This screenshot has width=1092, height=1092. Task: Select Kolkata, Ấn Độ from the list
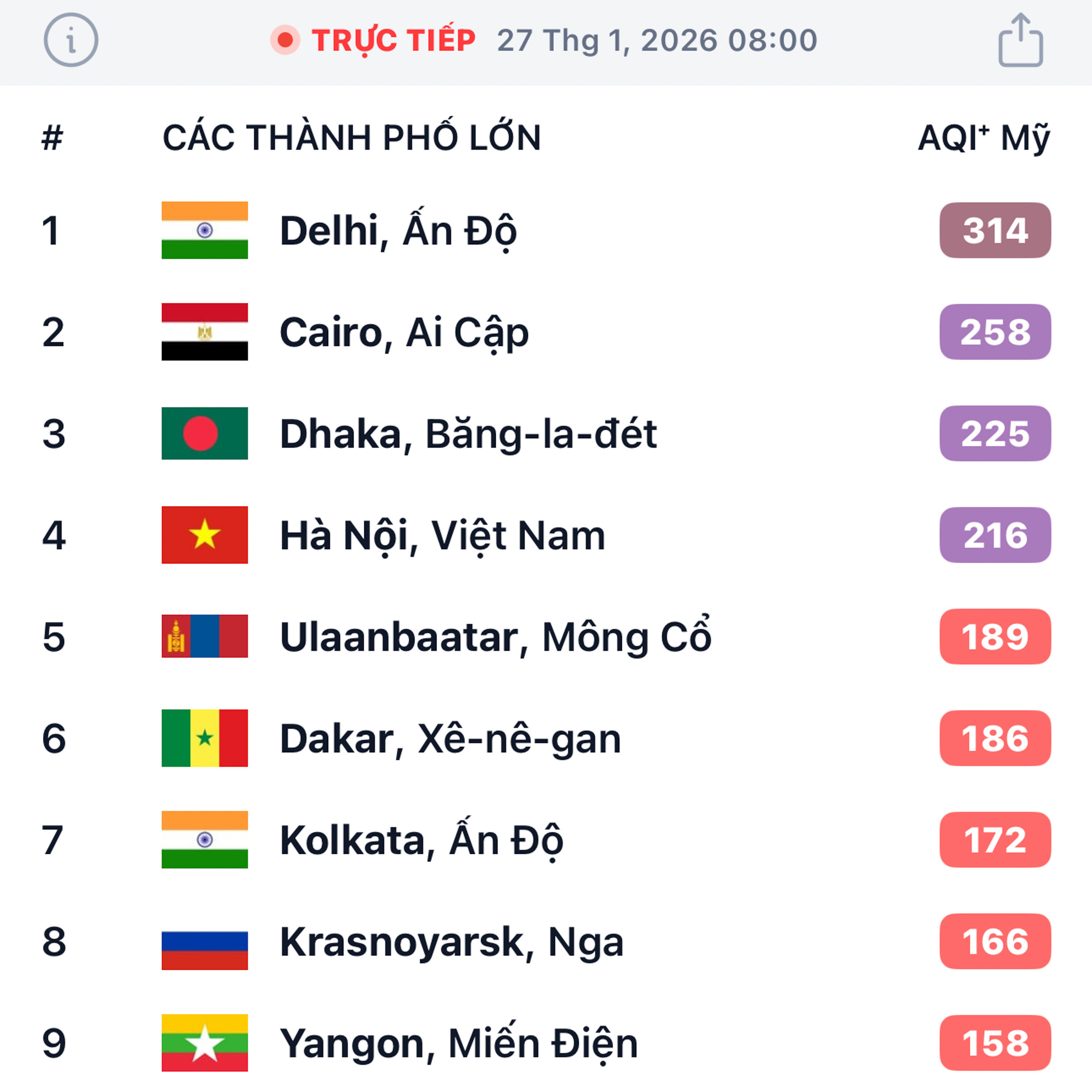coord(421,840)
